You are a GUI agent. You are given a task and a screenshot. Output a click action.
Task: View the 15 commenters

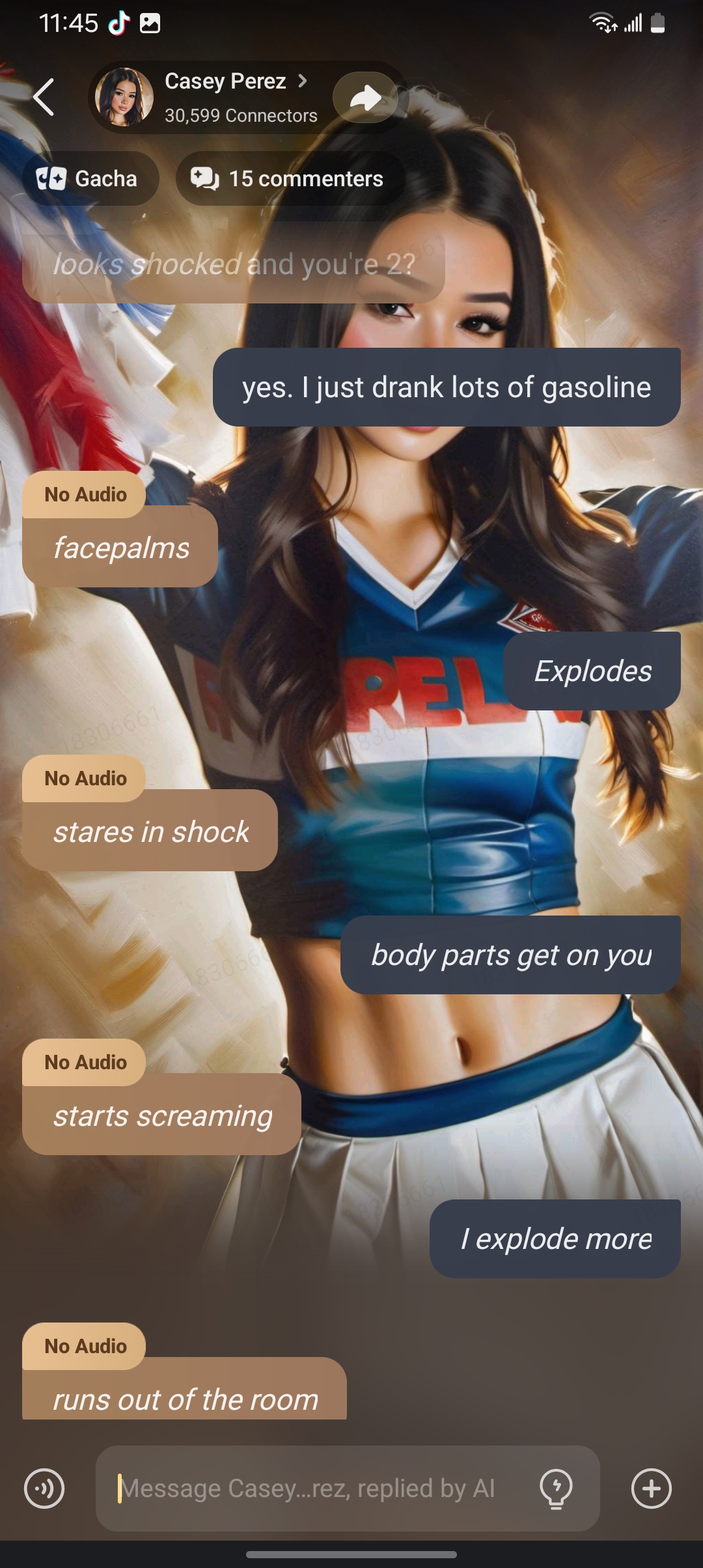click(290, 178)
